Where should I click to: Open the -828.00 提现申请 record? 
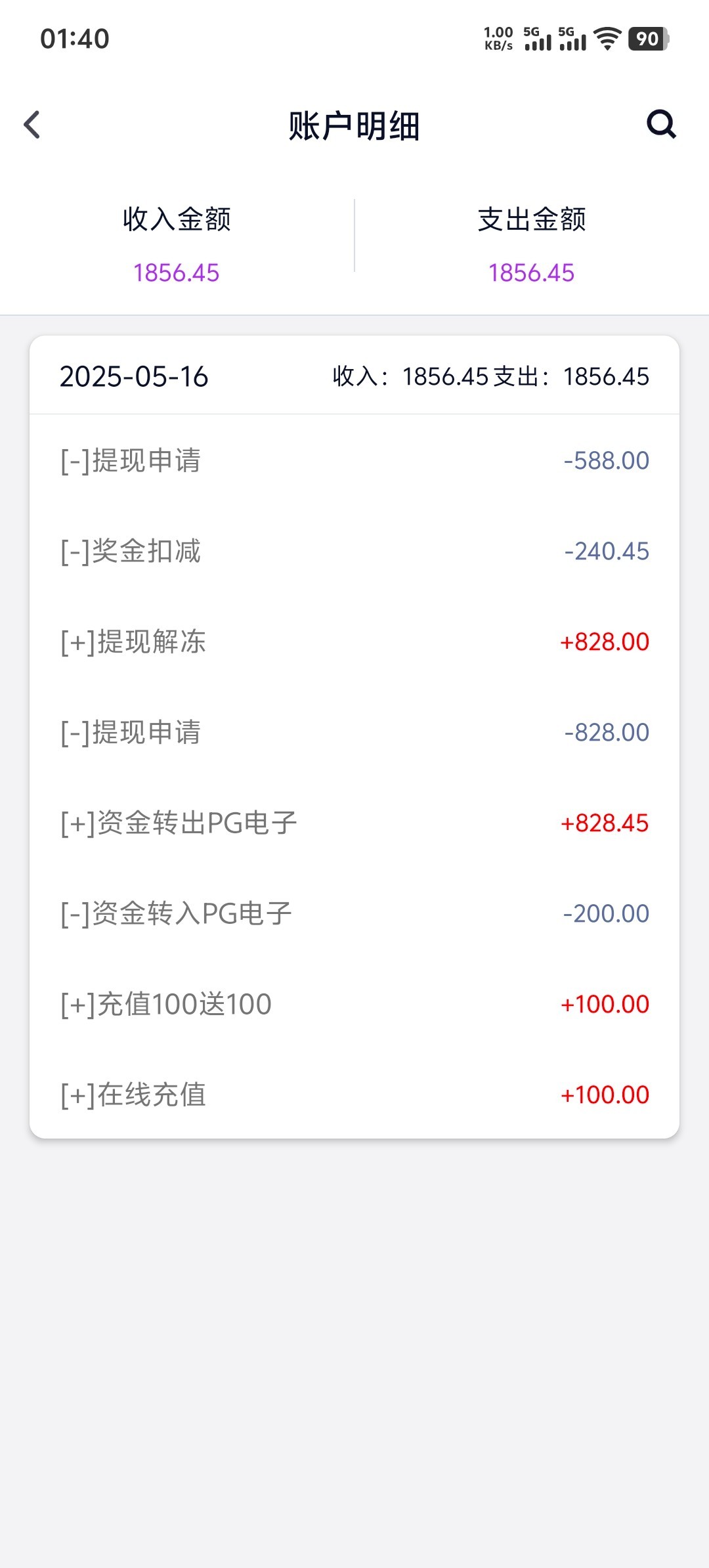tap(354, 732)
